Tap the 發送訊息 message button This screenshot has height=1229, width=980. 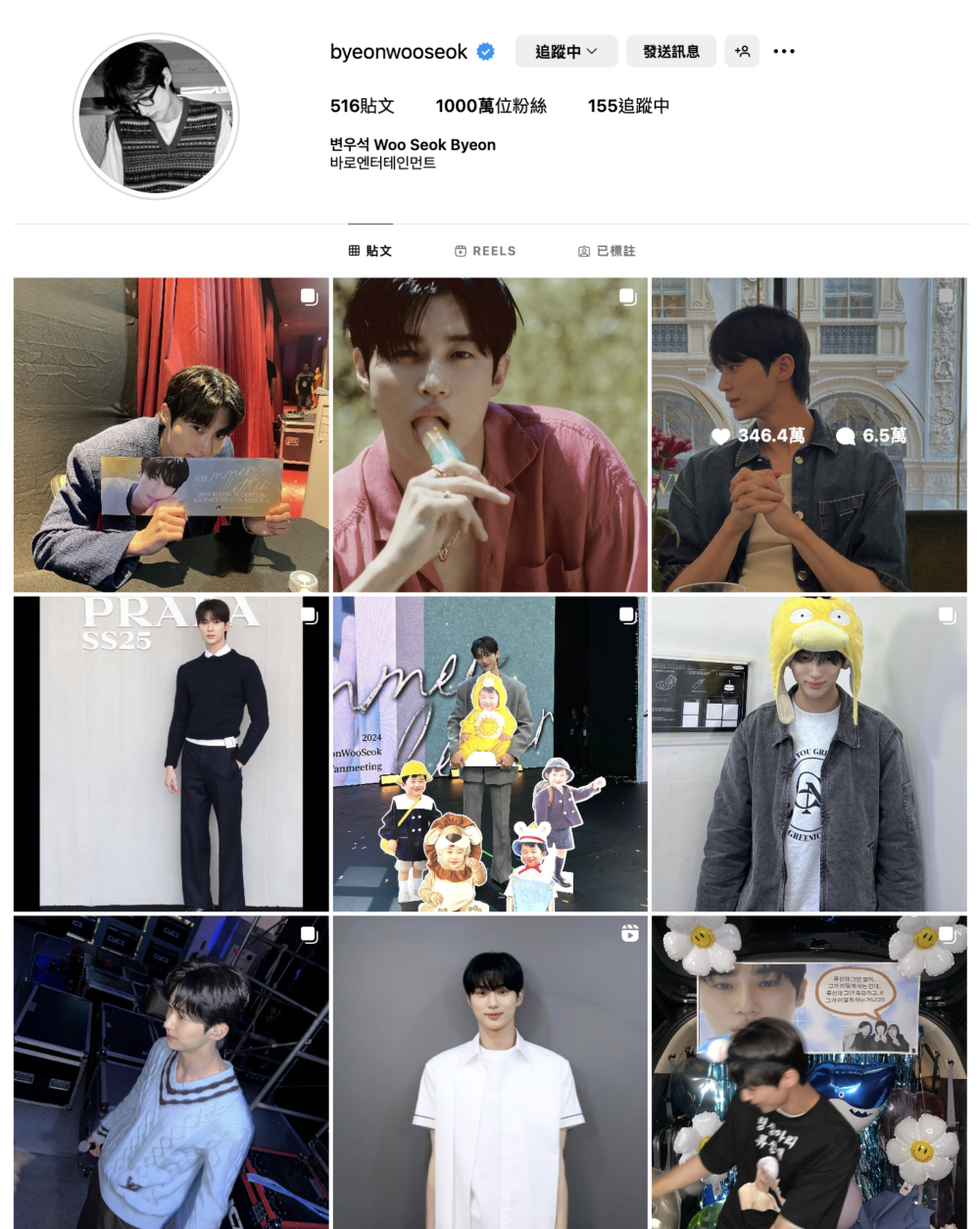point(671,52)
